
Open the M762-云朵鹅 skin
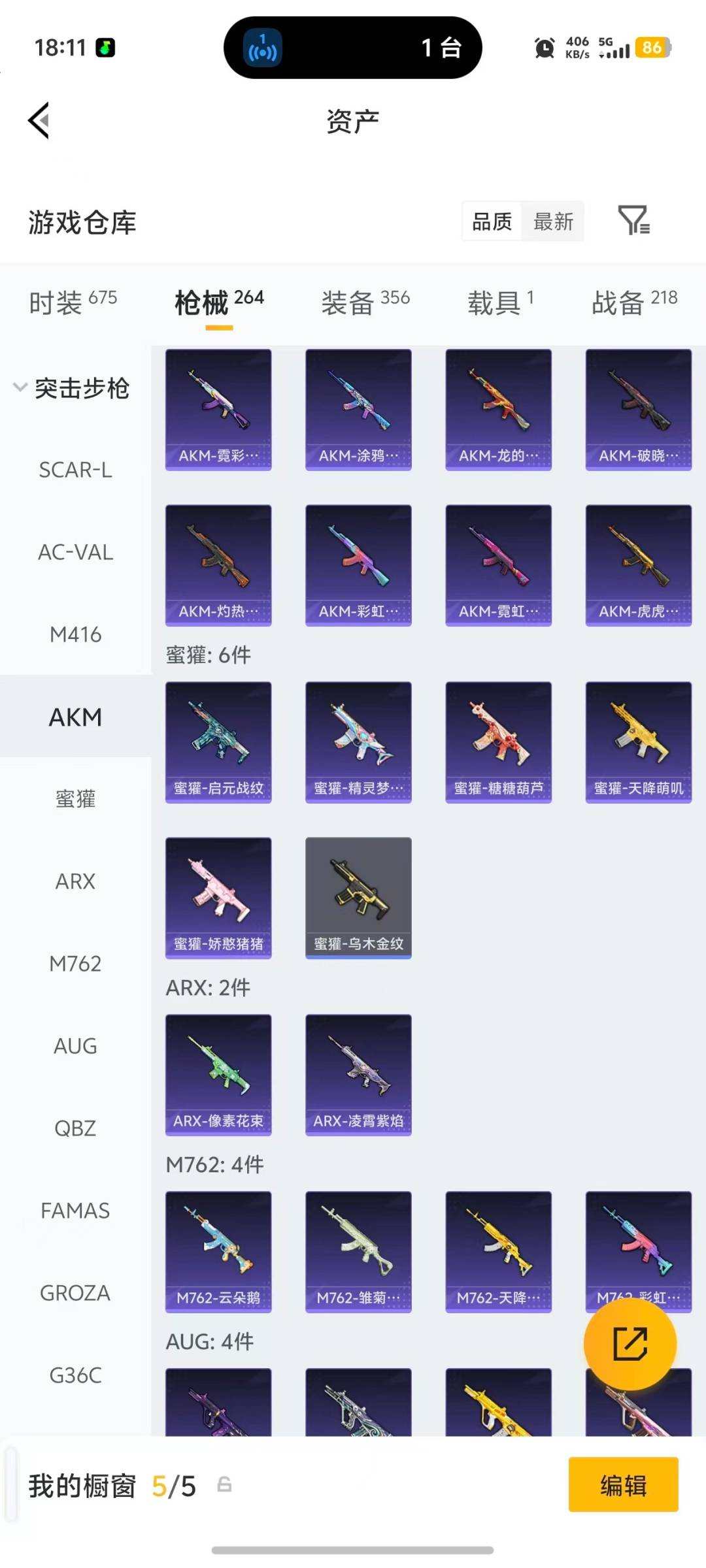click(218, 1252)
